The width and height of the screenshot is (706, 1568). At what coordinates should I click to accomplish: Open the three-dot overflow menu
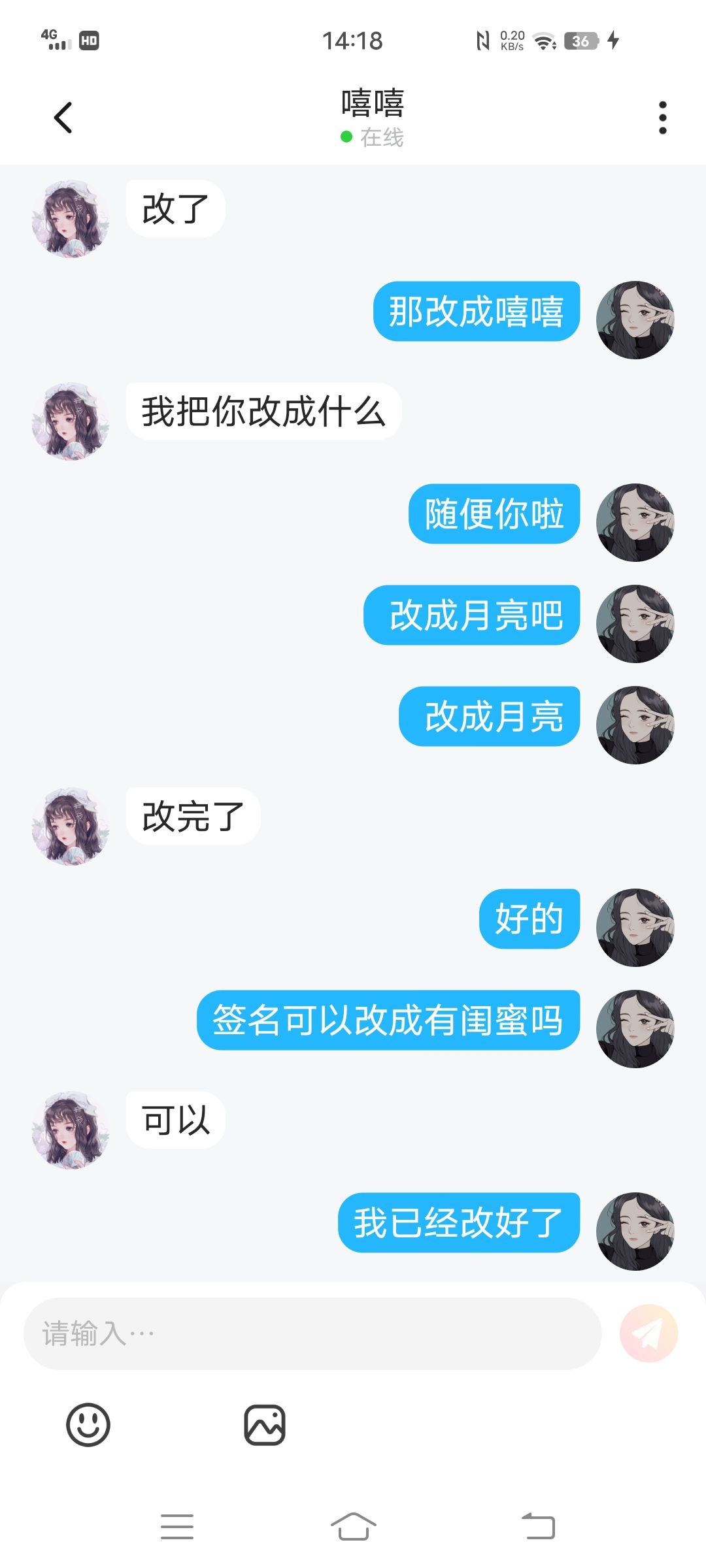coord(662,118)
